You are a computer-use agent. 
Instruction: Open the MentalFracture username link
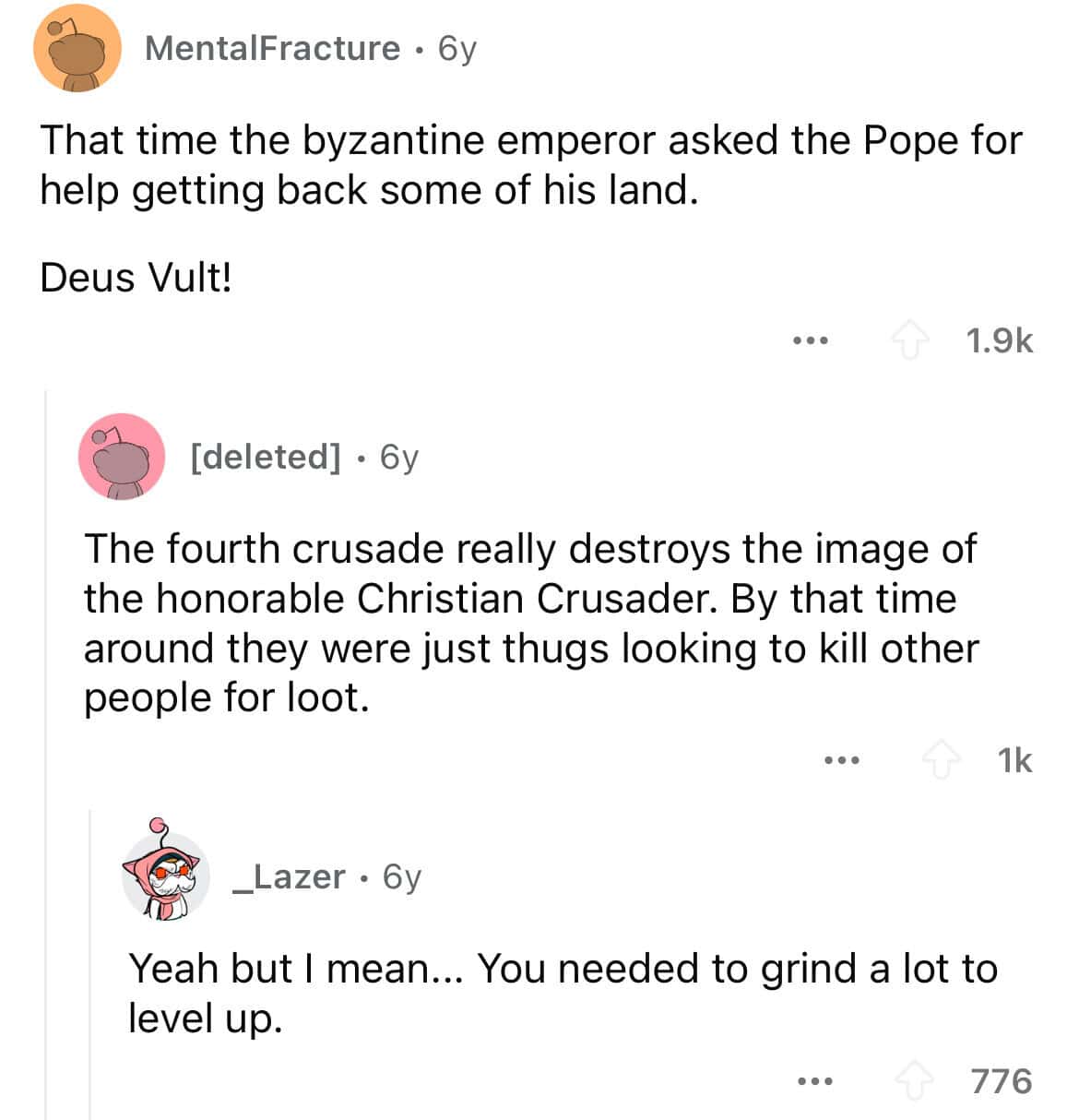tap(272, 48)
